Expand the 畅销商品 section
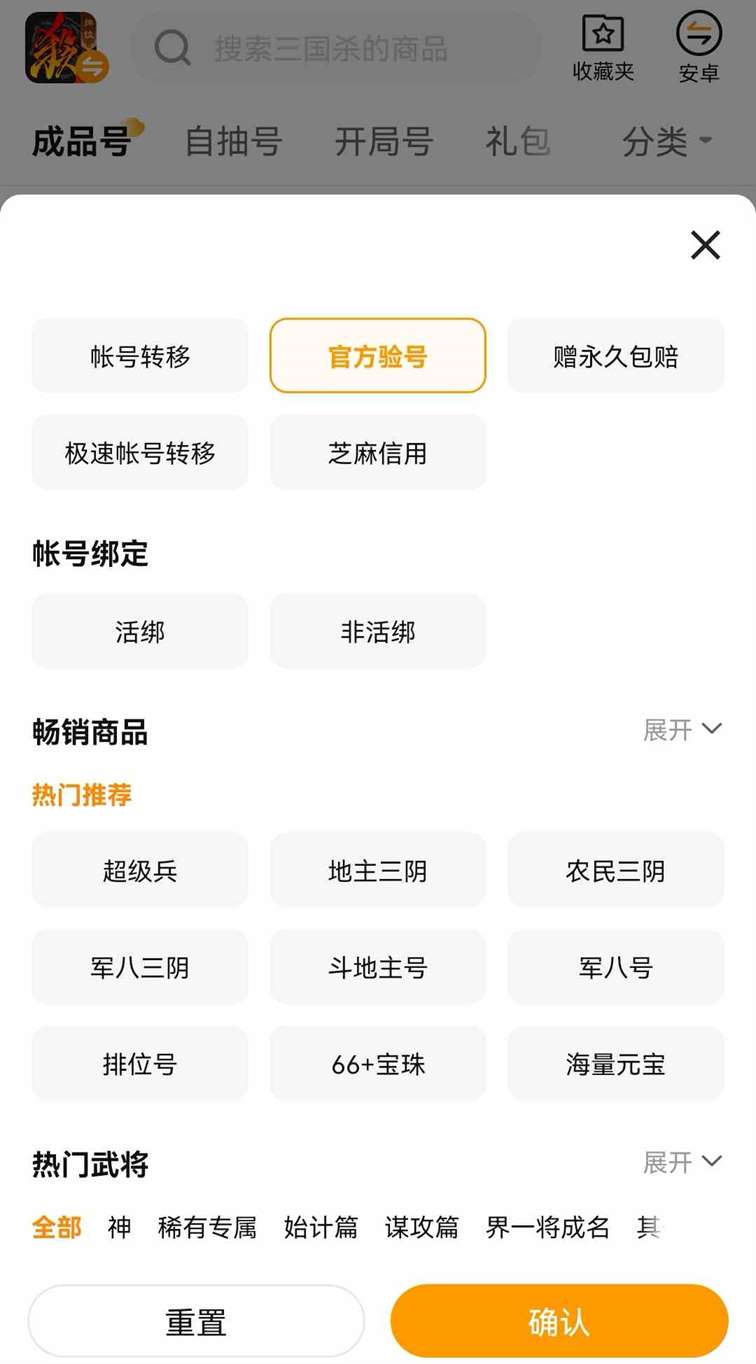Image resolution: width=756 pixels, height=1364 pixels. point(682,730)
